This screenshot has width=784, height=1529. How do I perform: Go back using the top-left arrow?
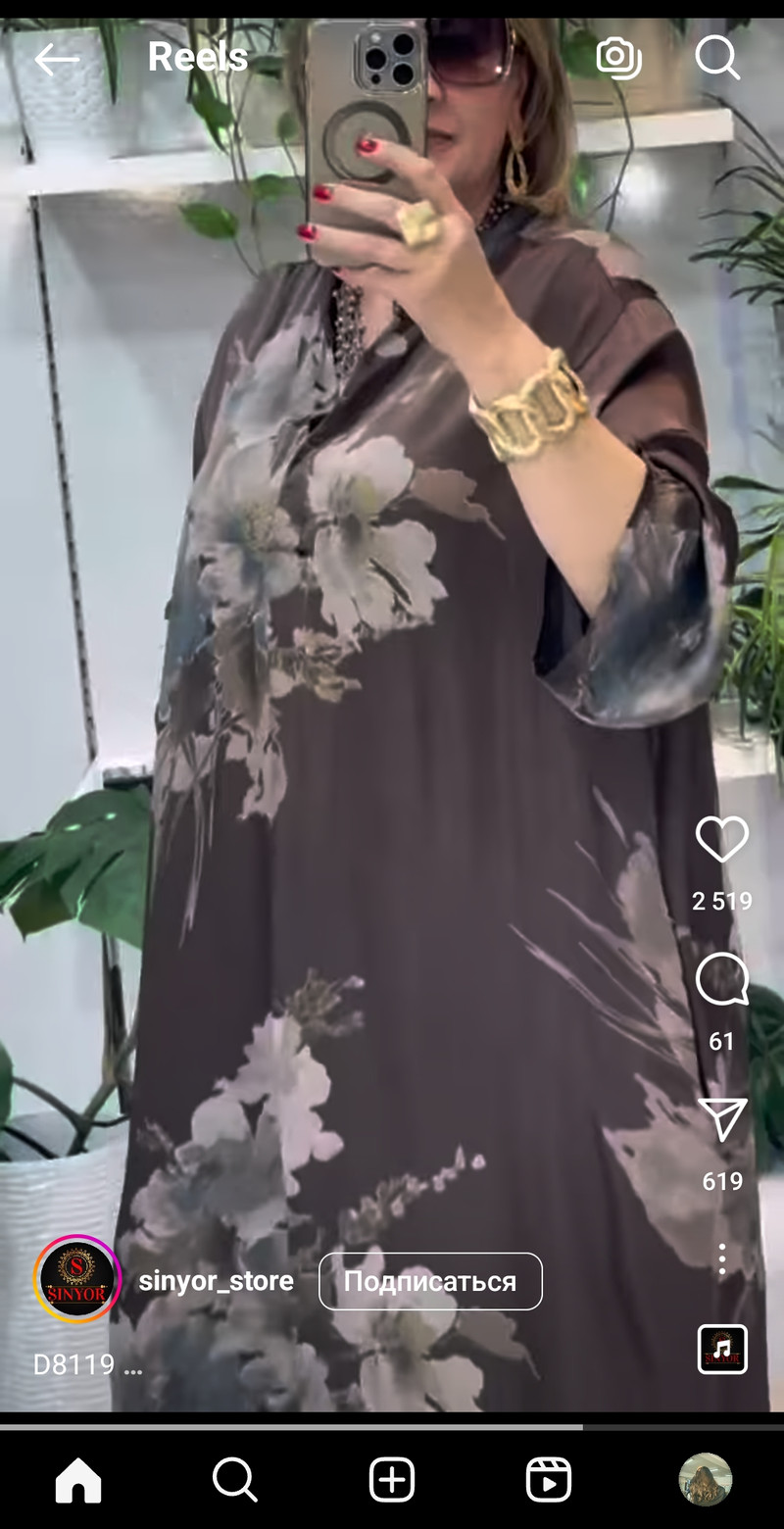coord(56,60)
